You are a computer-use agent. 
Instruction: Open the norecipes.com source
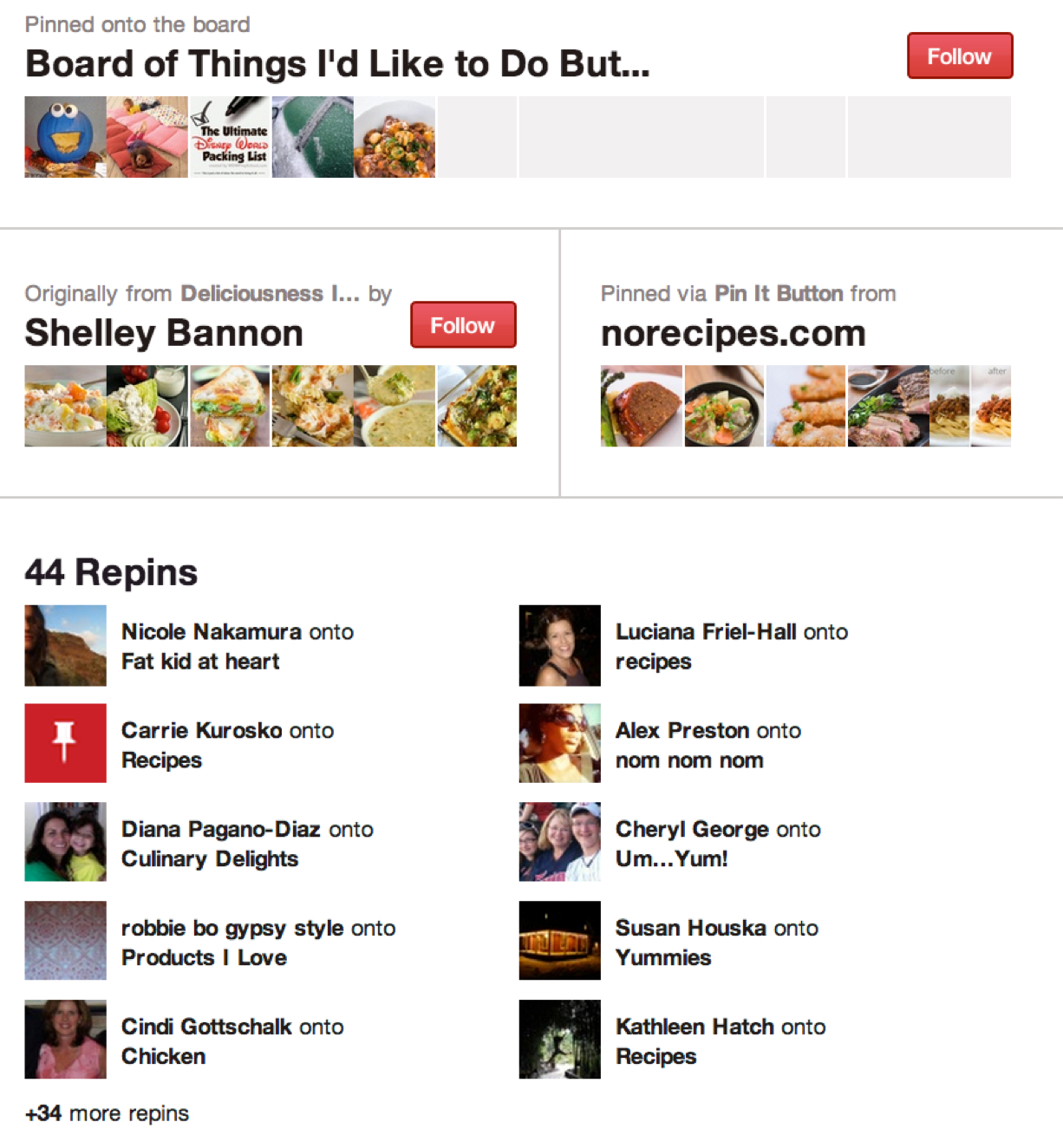tap(733, 333)
